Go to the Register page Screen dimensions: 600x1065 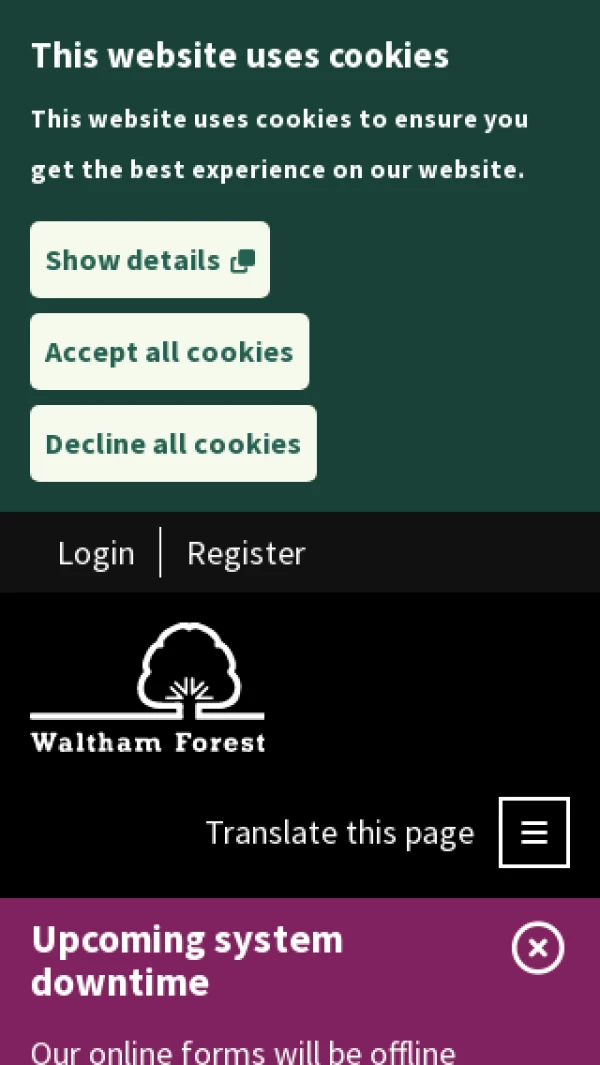246,553
